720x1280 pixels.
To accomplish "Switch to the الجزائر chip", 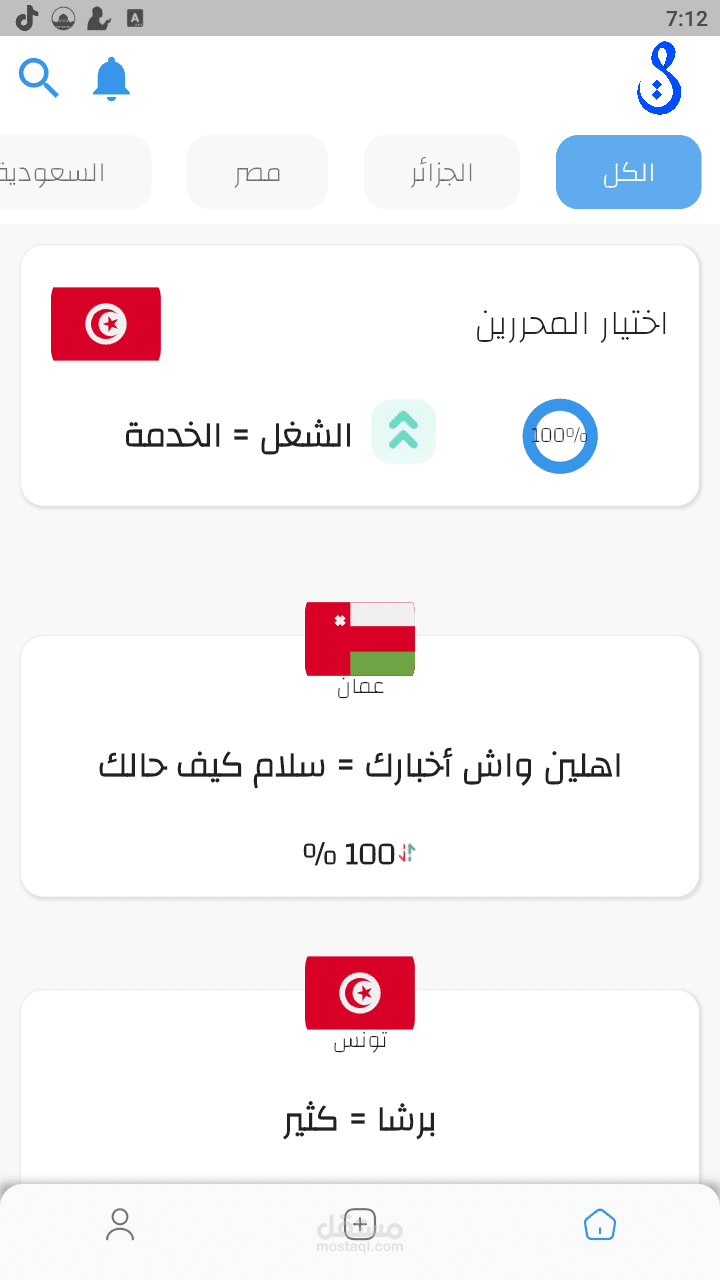I will 442,172.
